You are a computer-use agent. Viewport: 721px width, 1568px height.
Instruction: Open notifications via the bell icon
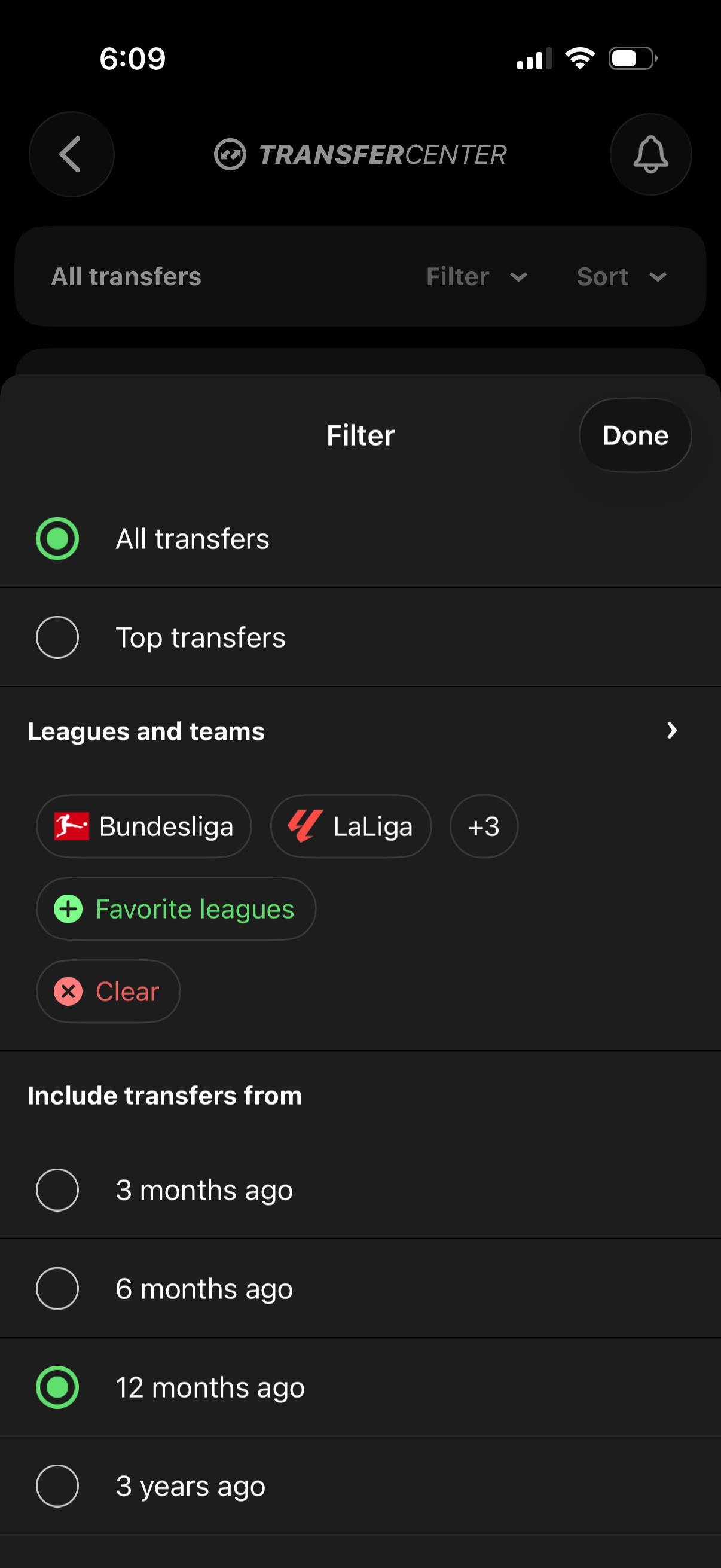[650, 155]
